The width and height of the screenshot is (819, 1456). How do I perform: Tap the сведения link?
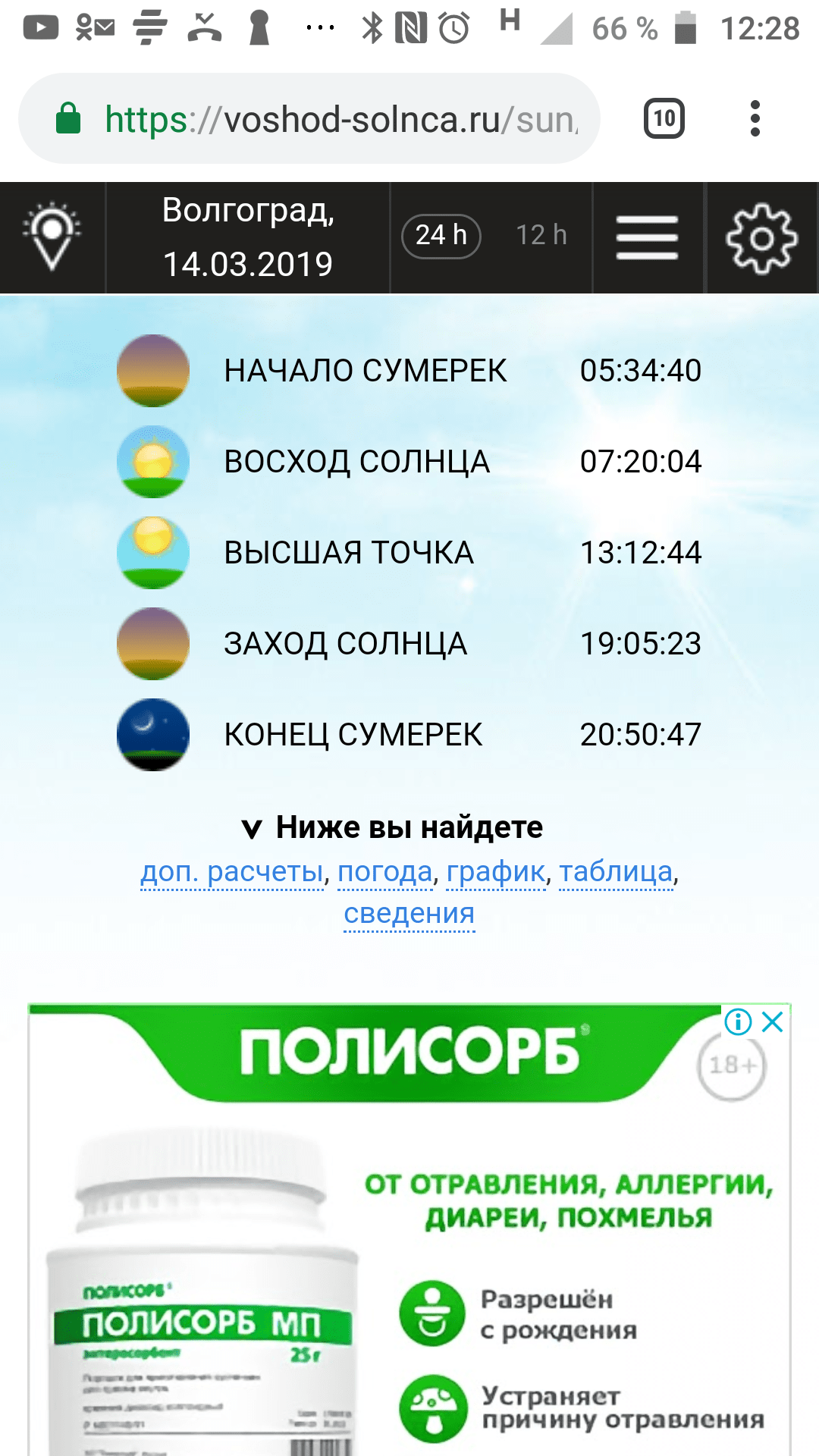point(409,914)
